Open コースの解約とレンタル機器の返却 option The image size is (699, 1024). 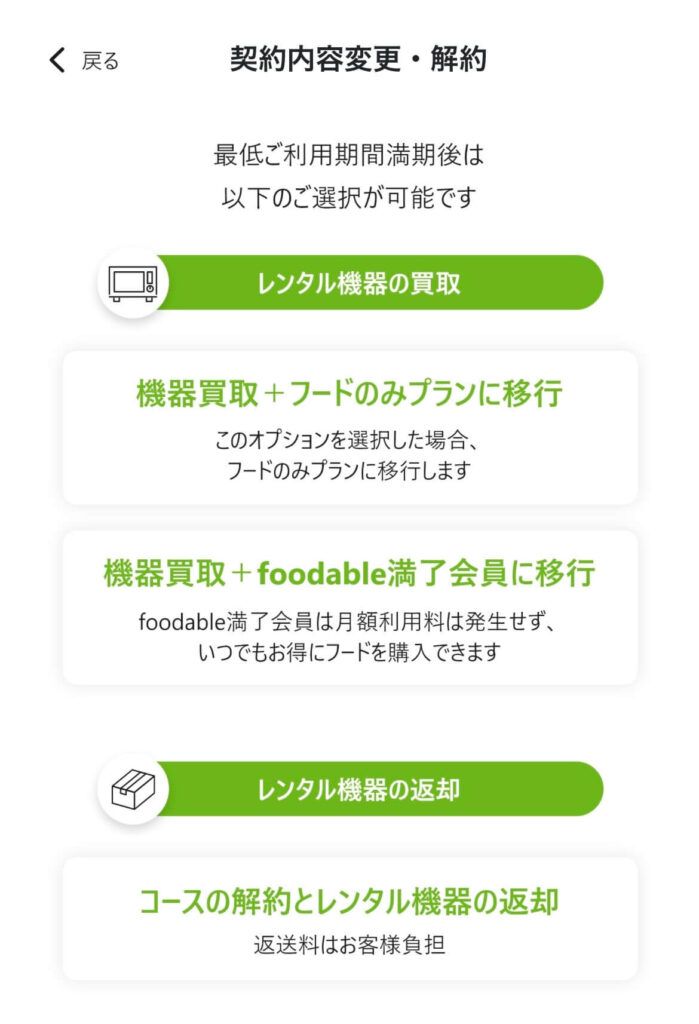click(x=349, y=918)
